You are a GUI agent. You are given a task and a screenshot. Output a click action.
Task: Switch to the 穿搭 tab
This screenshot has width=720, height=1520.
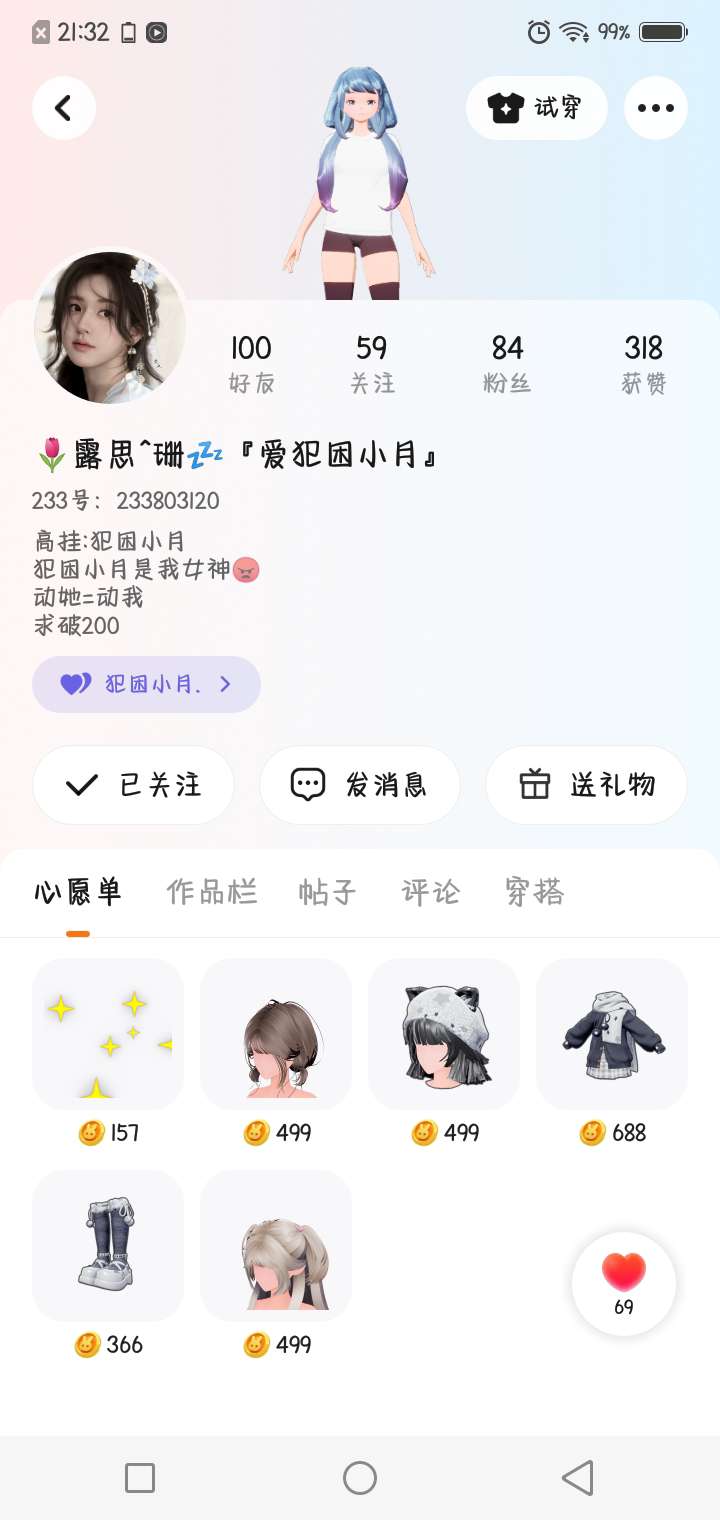(535, 891)
